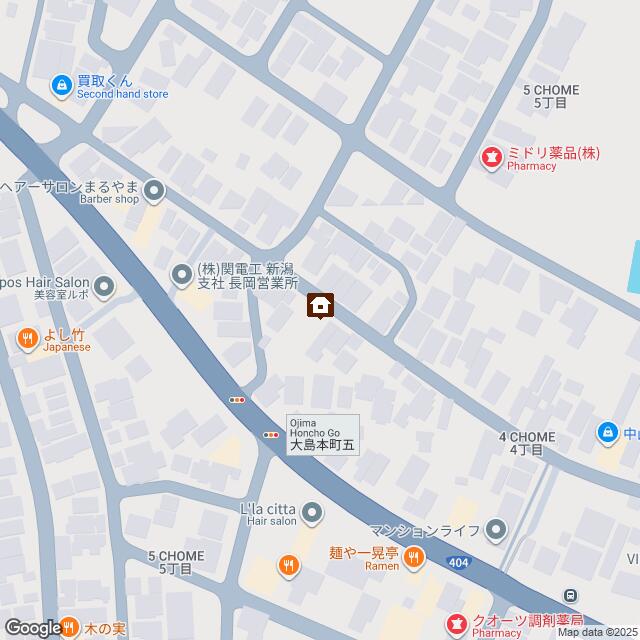The image size is (640, 640).
Task: Open the 麺や一晃亭 ramen marker
Action: point(413,557)
